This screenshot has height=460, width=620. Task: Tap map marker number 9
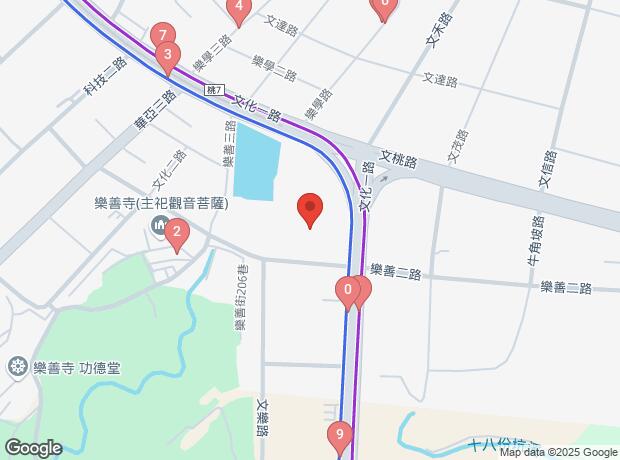pyautogui.click(x=340, y=435)
